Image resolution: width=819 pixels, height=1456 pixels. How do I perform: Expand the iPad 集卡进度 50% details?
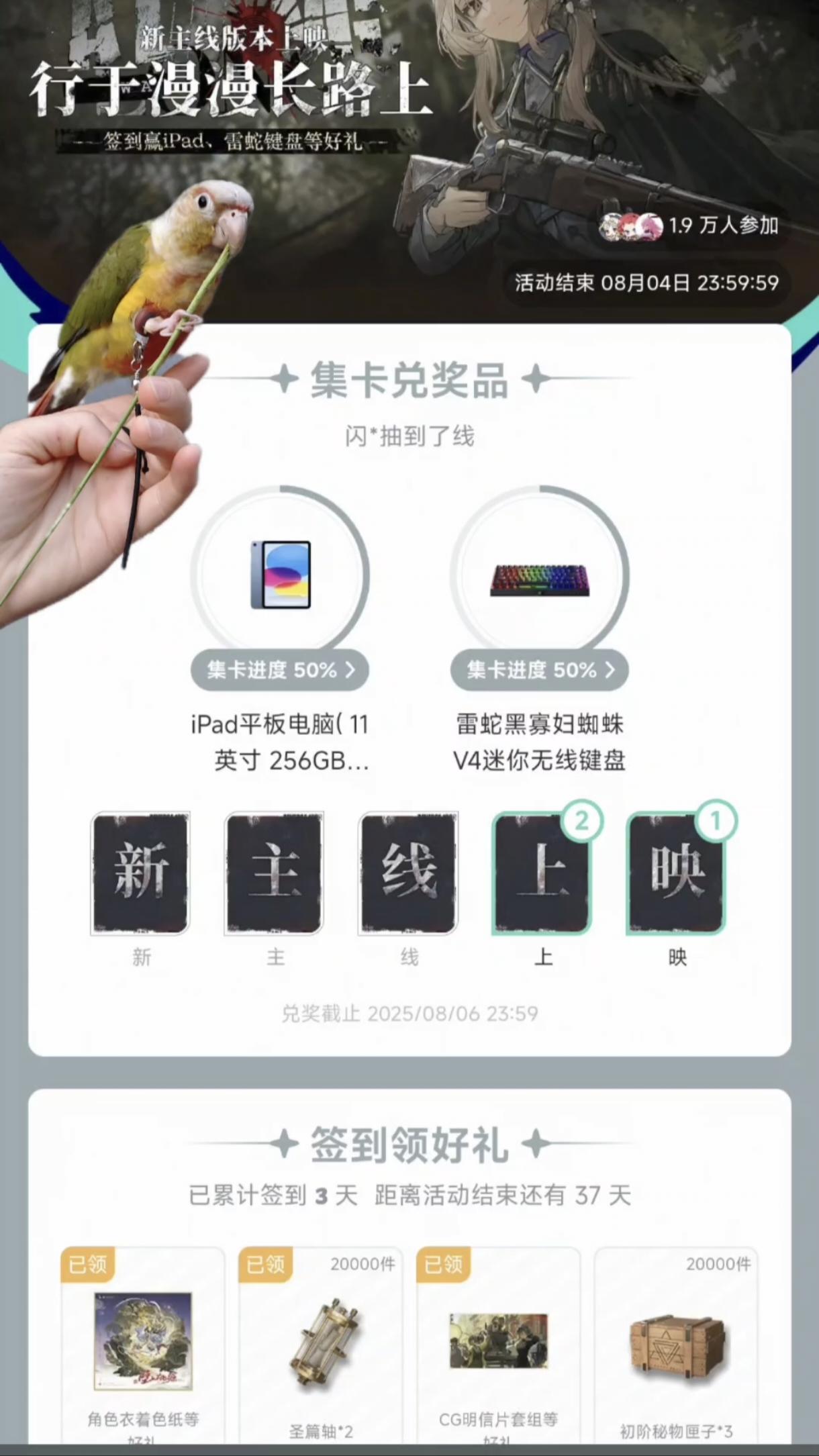pyautogui.click(x=282, y=670)
